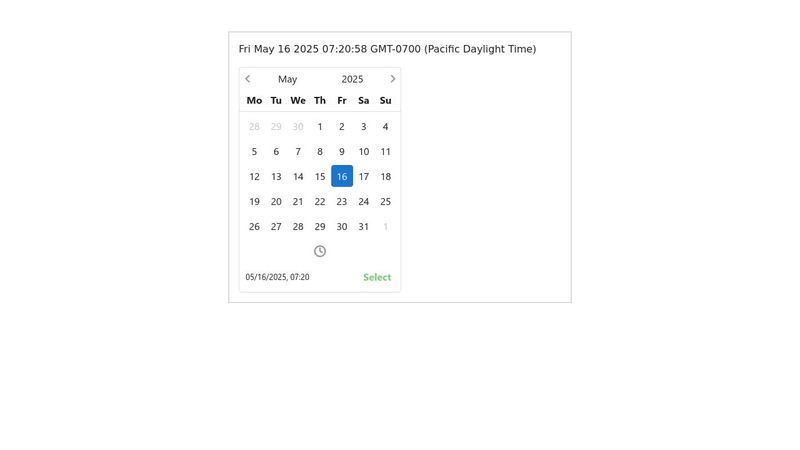Pick May 16 in the calendar
The image size is (800, 450).
point(342,177)
